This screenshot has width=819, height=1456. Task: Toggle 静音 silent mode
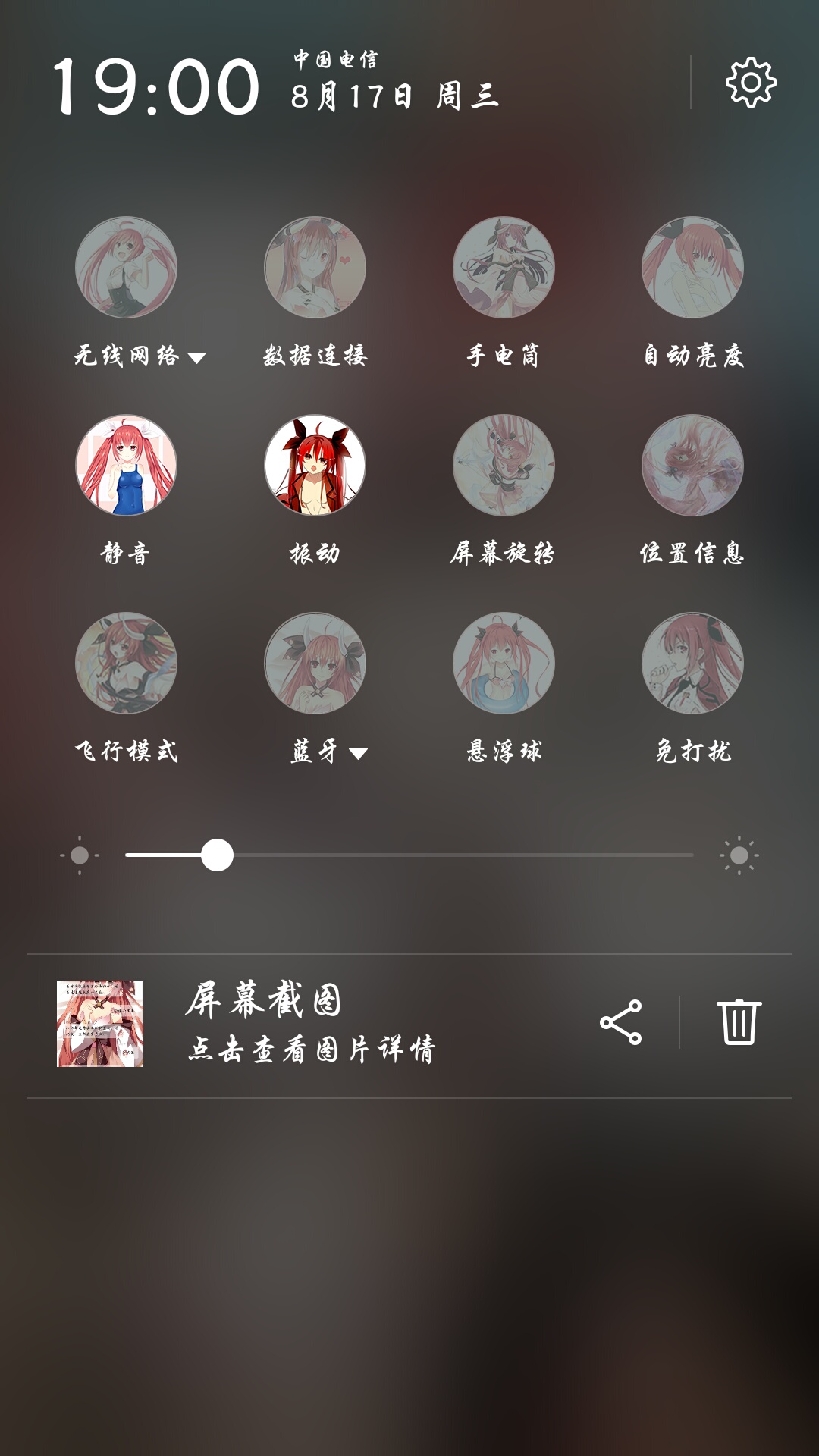pos(126,465)
